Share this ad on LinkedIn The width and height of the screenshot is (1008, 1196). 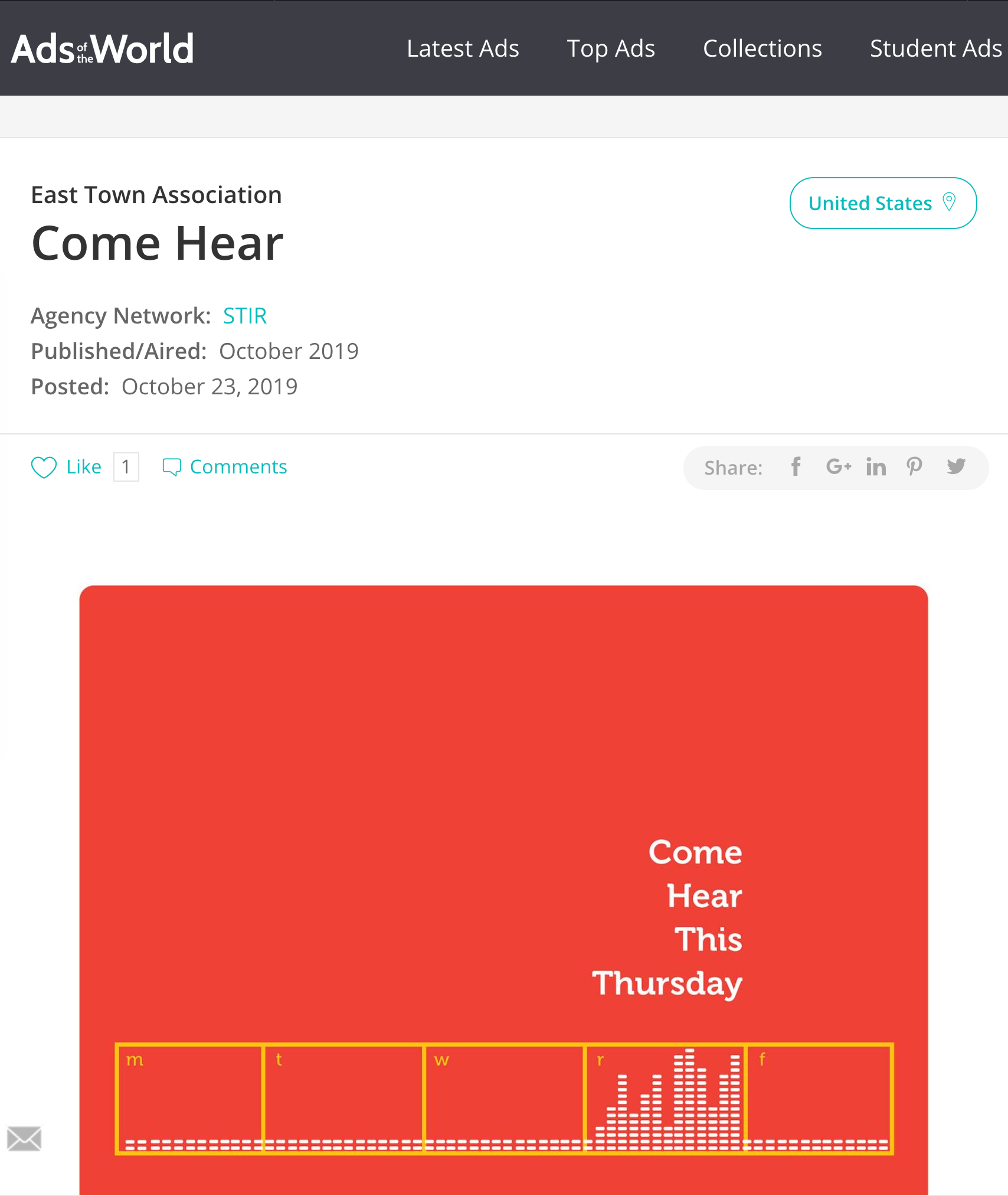(876, 467)
